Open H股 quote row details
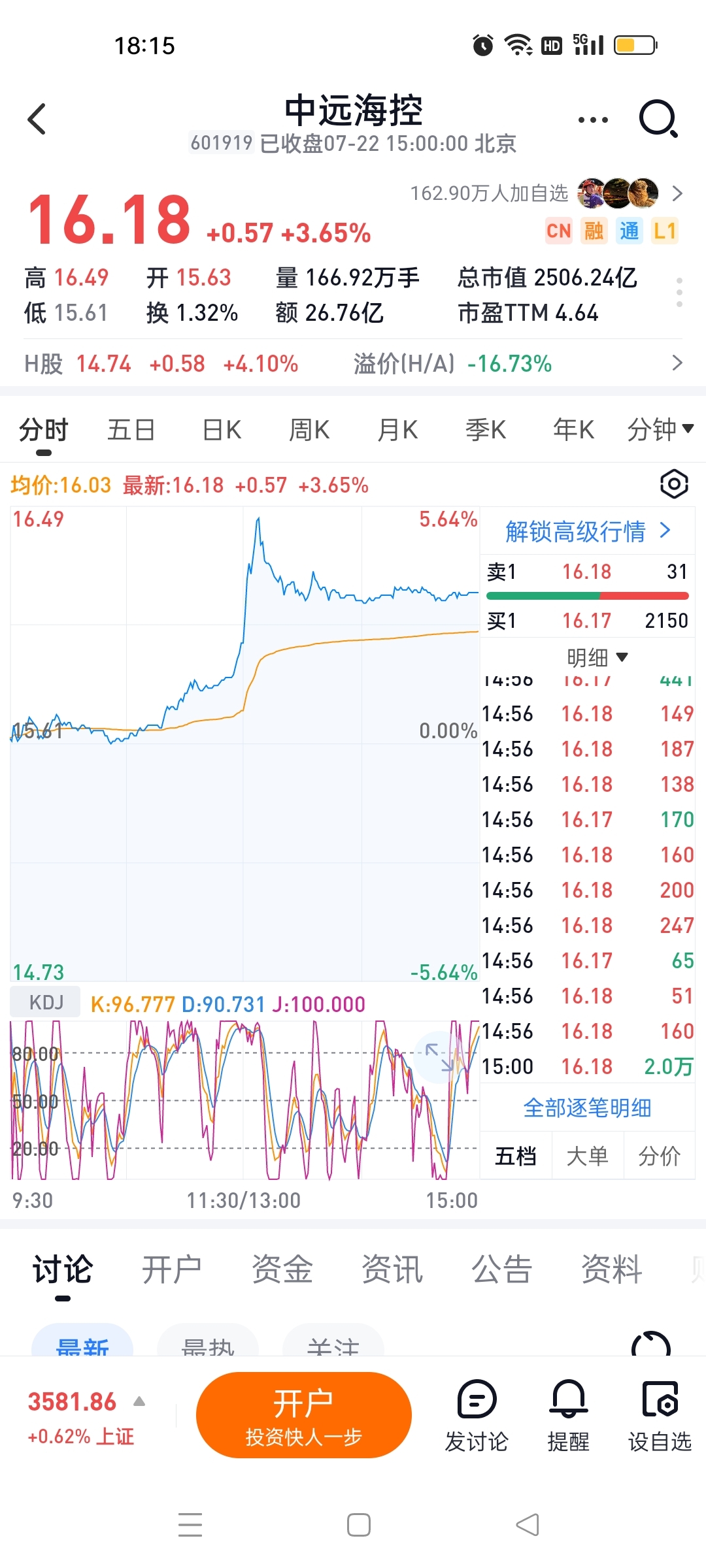Image resolution: width=706 pixels, height=1568 pixels. point(353,363)
